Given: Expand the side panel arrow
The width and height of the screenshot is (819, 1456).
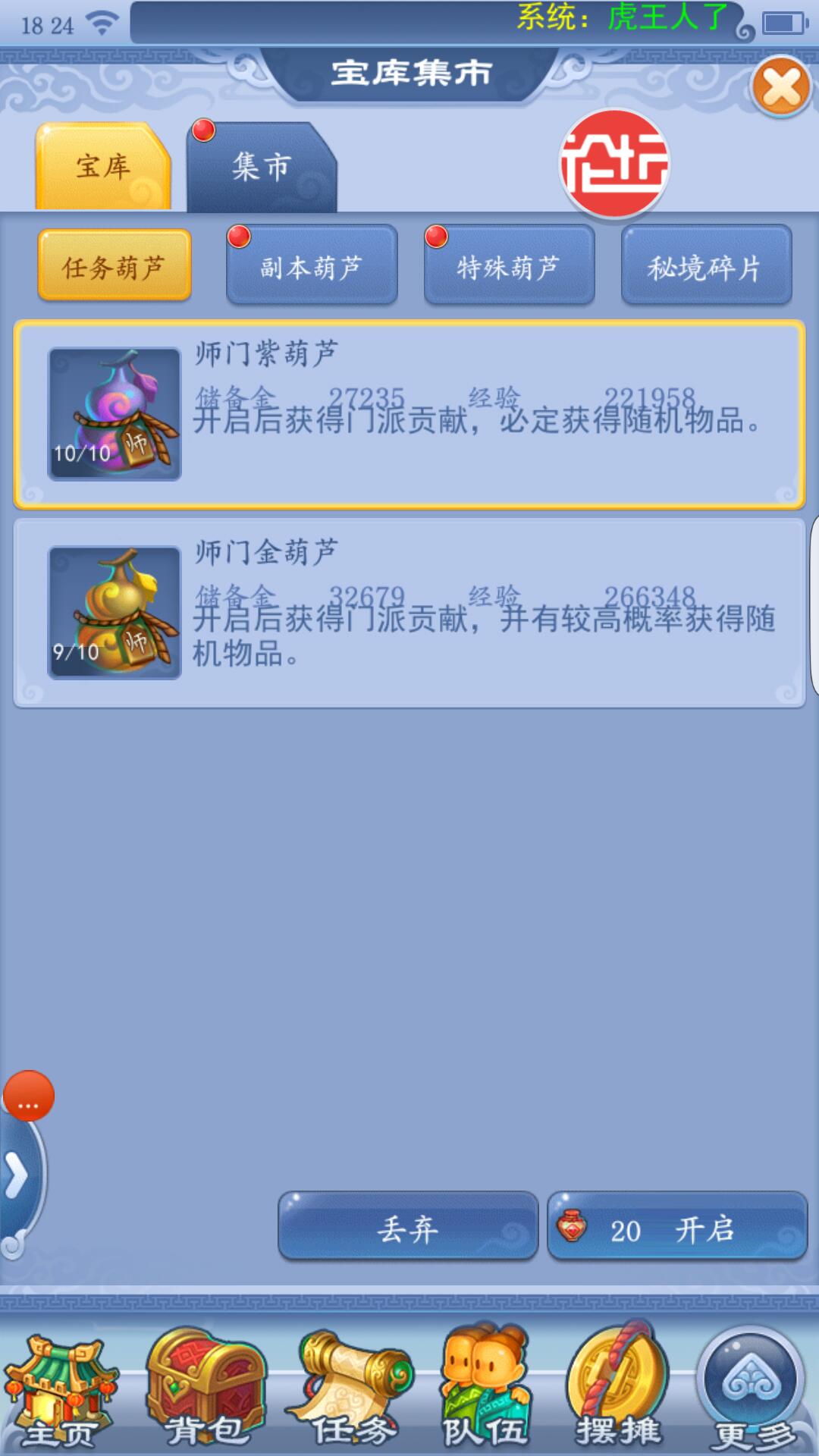Looking at the screenshot, I should click(17, 1177).
